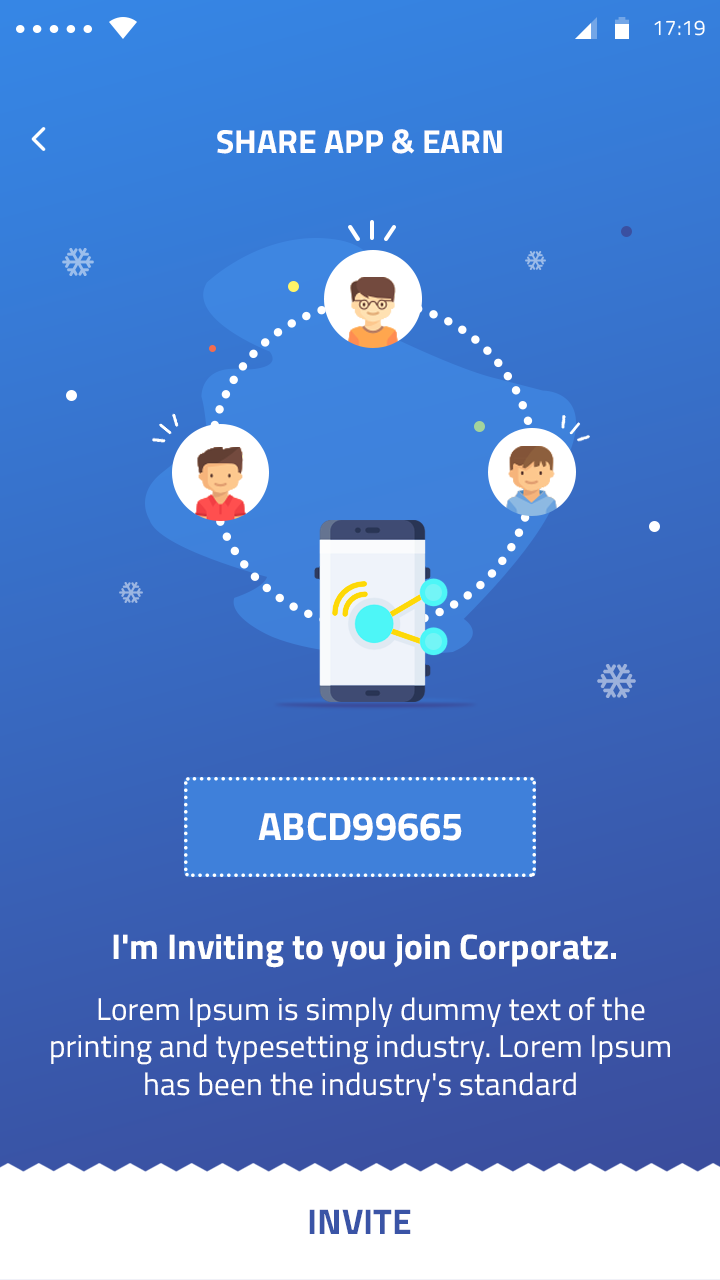The width and height of the screenshot is (720, 1280).
Task: Tap the share network icon on the phone
Action: pos(397,620)
